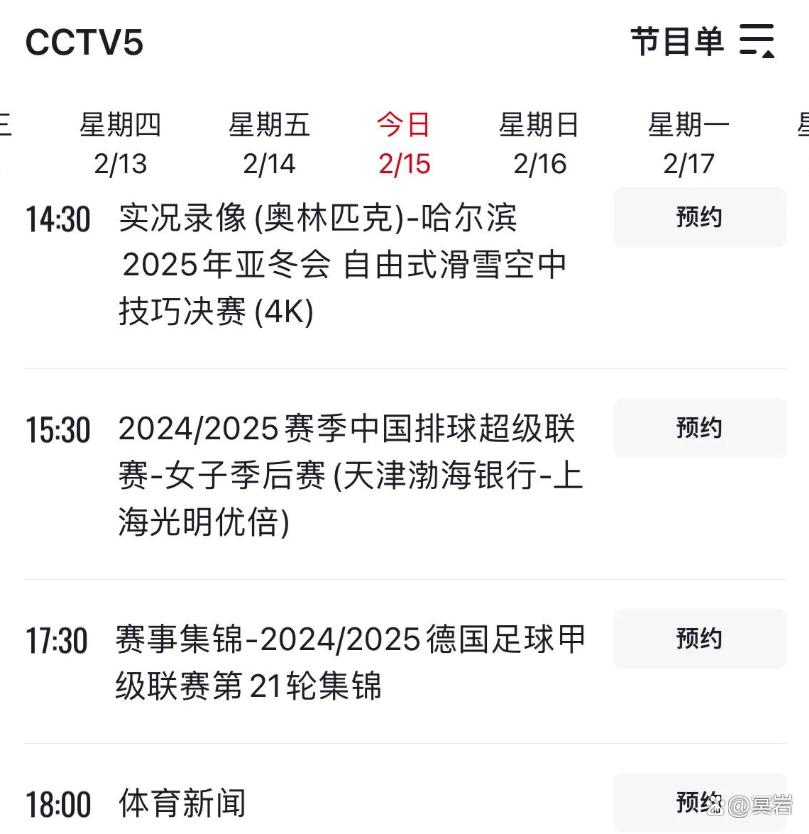
Task: Tap 预约 for the 14:30 亚冬会 program
Action: tap(699, 217)
